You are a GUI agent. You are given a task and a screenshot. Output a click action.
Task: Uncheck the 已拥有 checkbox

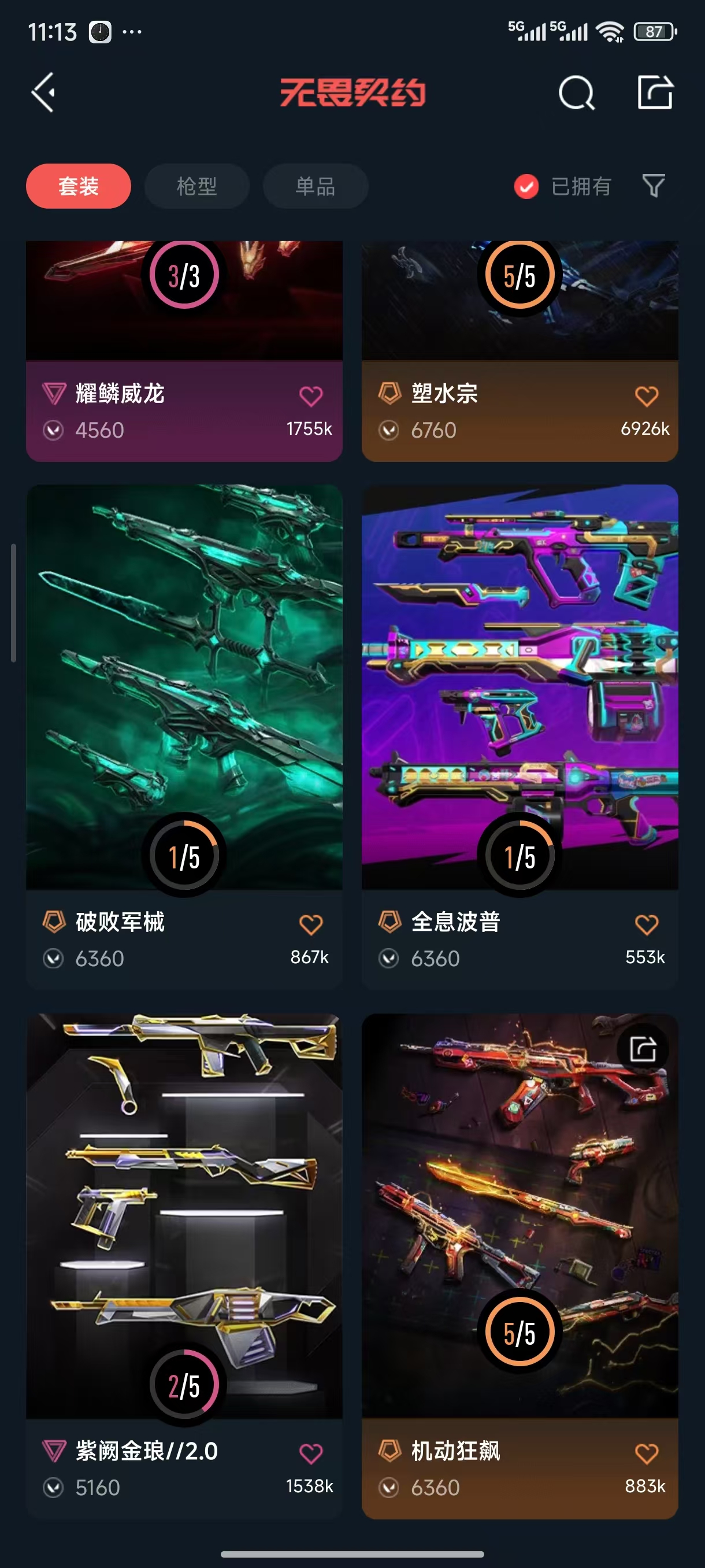pos(526,186)
